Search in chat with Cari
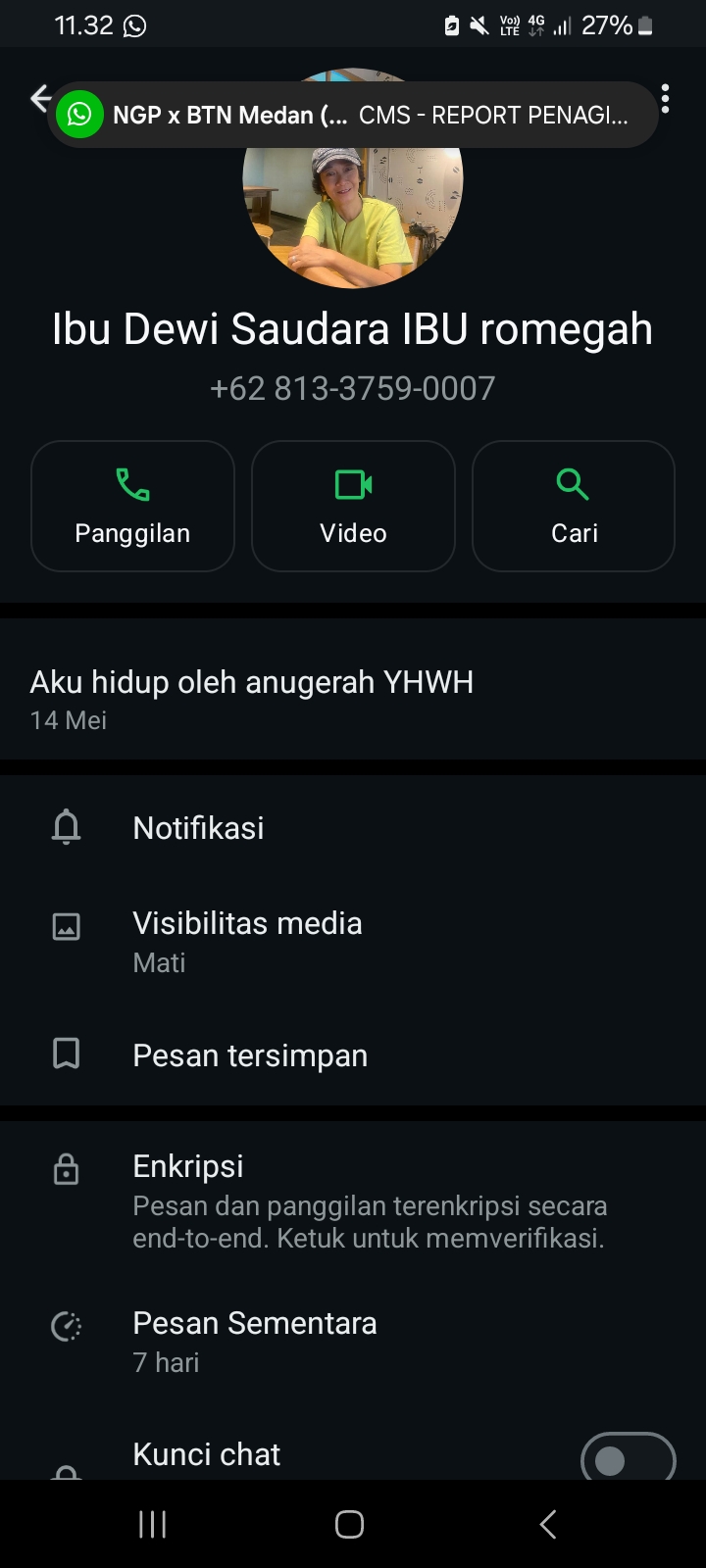Screen dimensions: 706x1568 click(574, 506)
